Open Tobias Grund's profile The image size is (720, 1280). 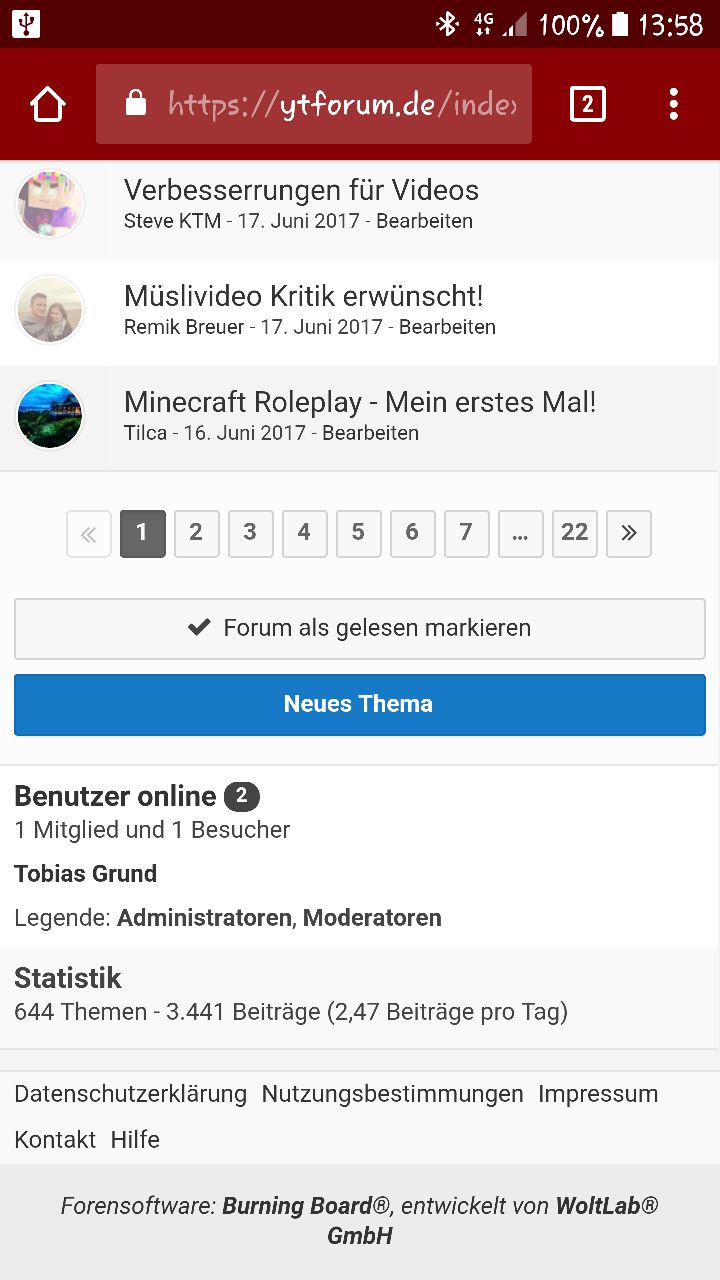pos(86,873)
